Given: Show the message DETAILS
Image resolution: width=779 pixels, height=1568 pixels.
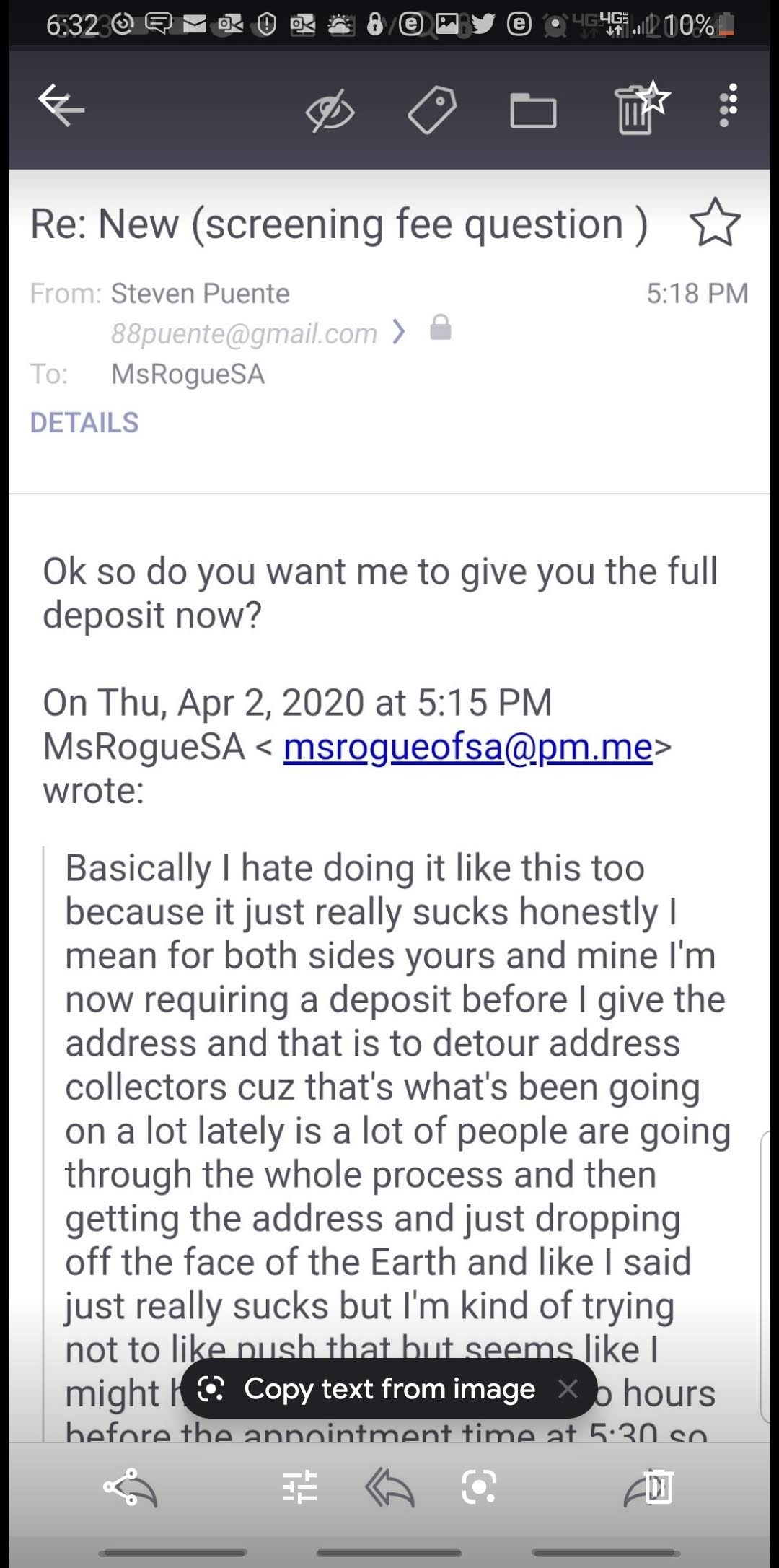Looking at the screenshot, I should (84, 423).
